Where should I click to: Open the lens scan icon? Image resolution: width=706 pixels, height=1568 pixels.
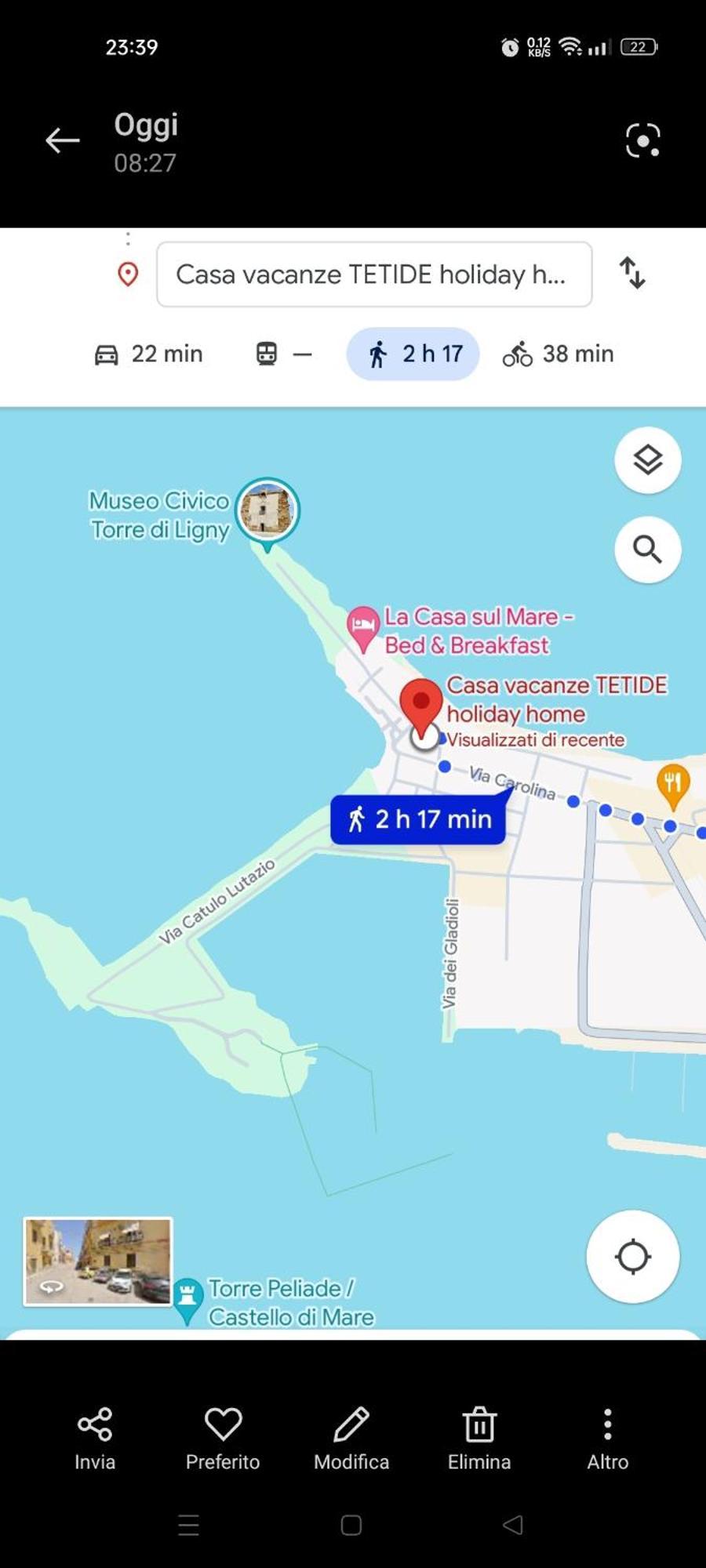[x=642, y=141]
